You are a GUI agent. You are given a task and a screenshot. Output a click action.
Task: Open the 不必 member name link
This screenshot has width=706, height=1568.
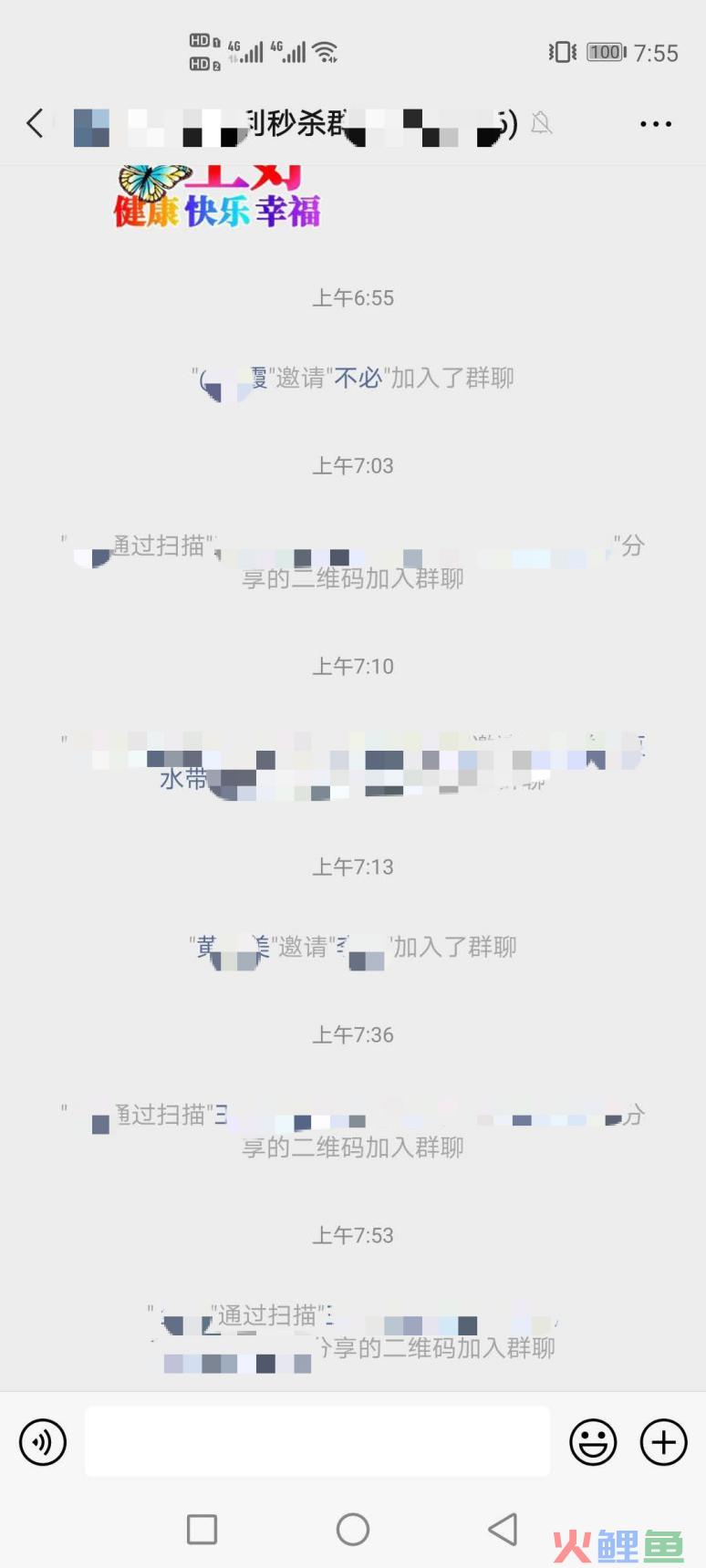pyautogui.click(x=358, y=378)
